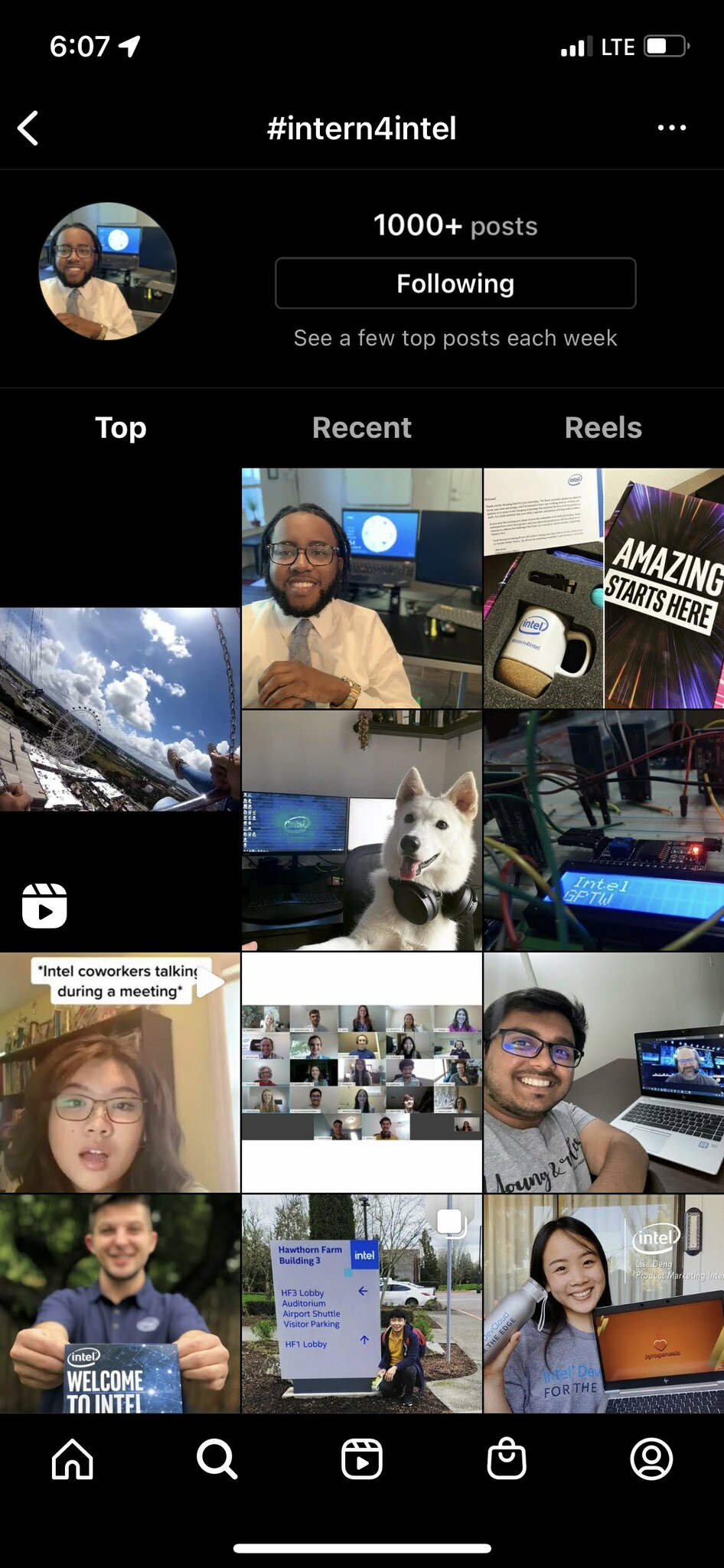Open the Amazing Starts Here mug post
This screenshot has width=724, height=1568.
[603, 588]
